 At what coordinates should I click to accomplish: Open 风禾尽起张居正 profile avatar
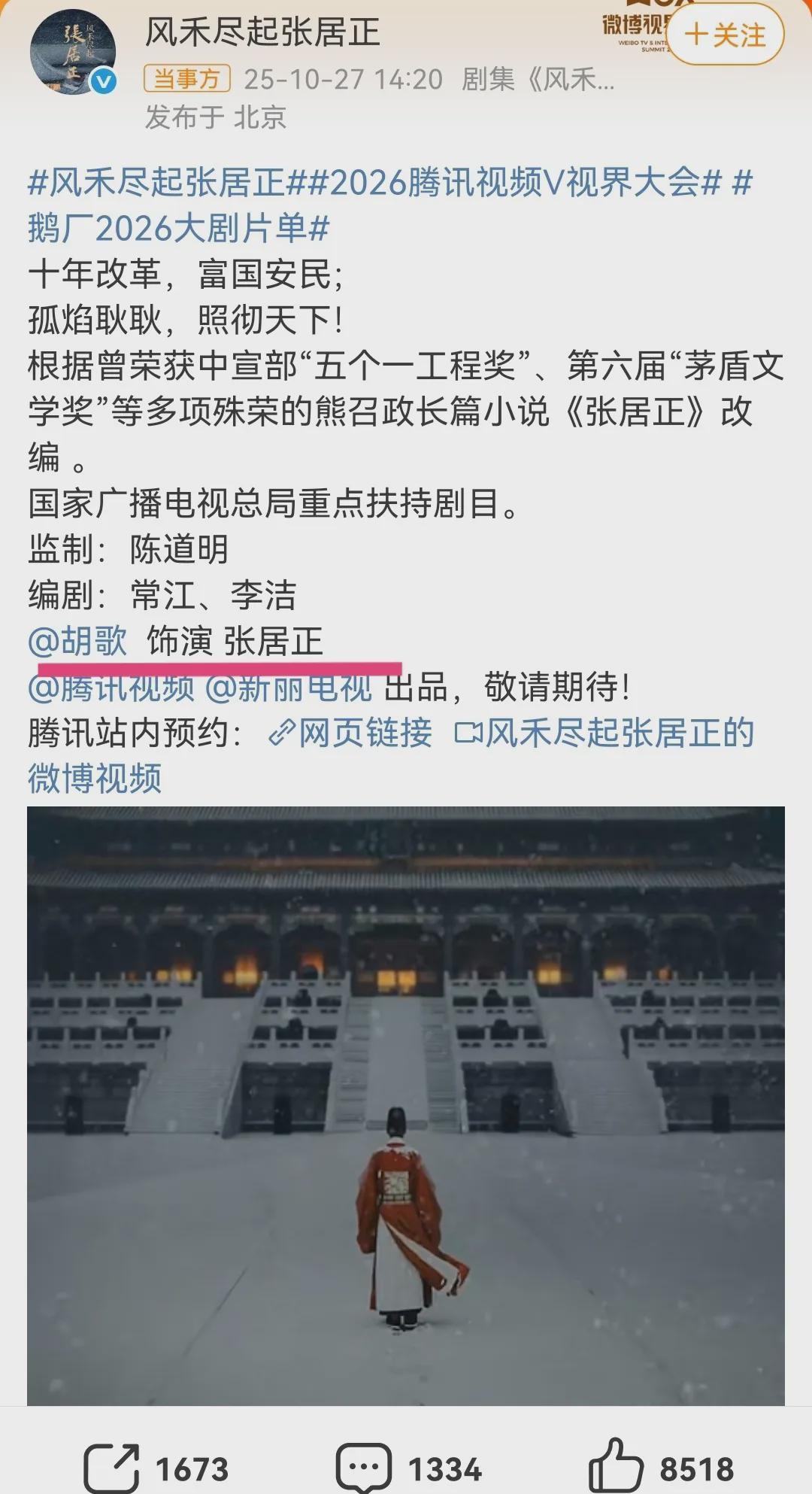pos(73,53)
